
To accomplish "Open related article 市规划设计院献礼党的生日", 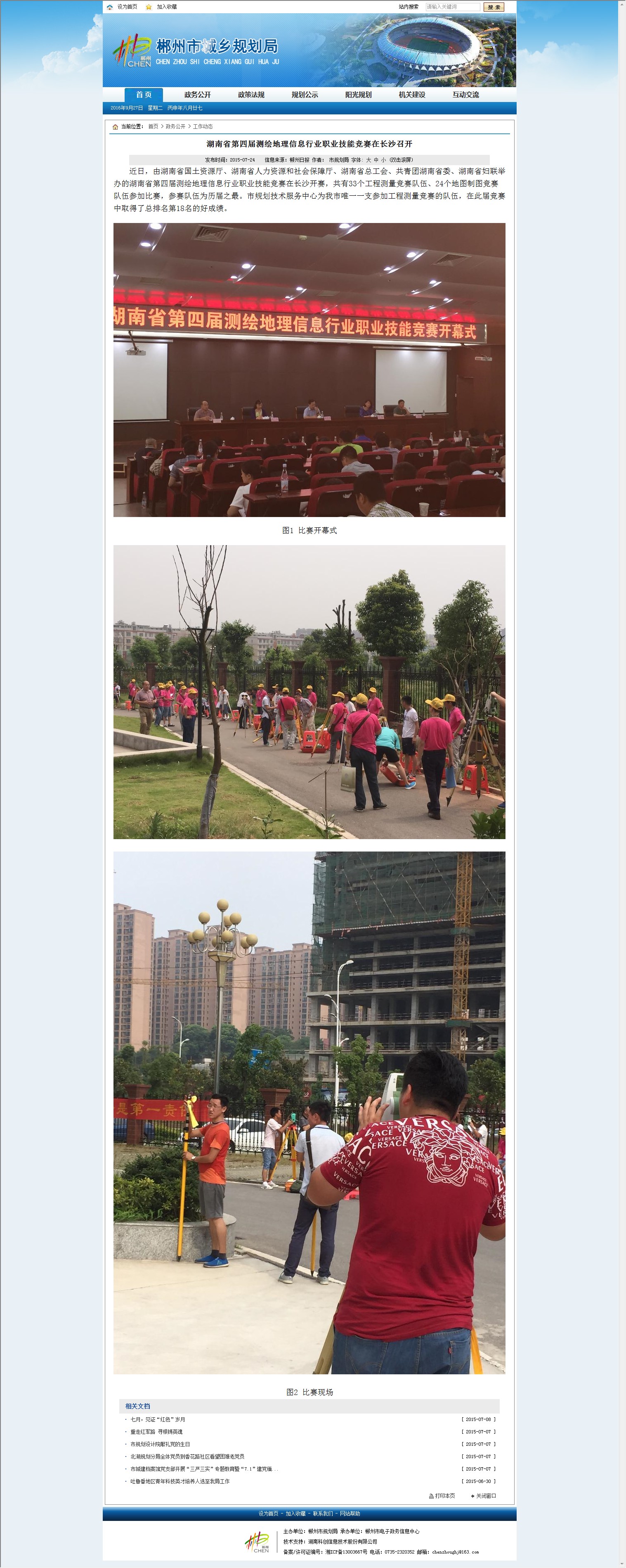I will (x=160, y=1444).
